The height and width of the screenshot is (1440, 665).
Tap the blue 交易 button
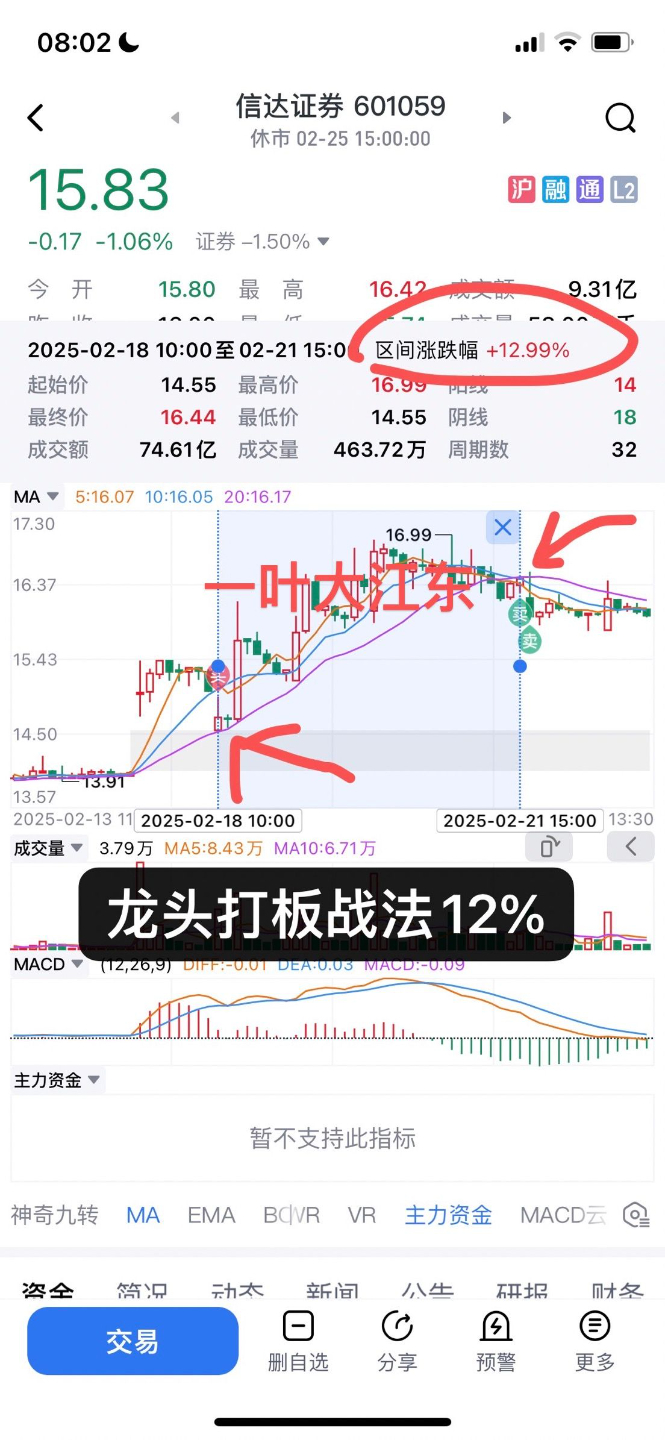coord(133,1341)
